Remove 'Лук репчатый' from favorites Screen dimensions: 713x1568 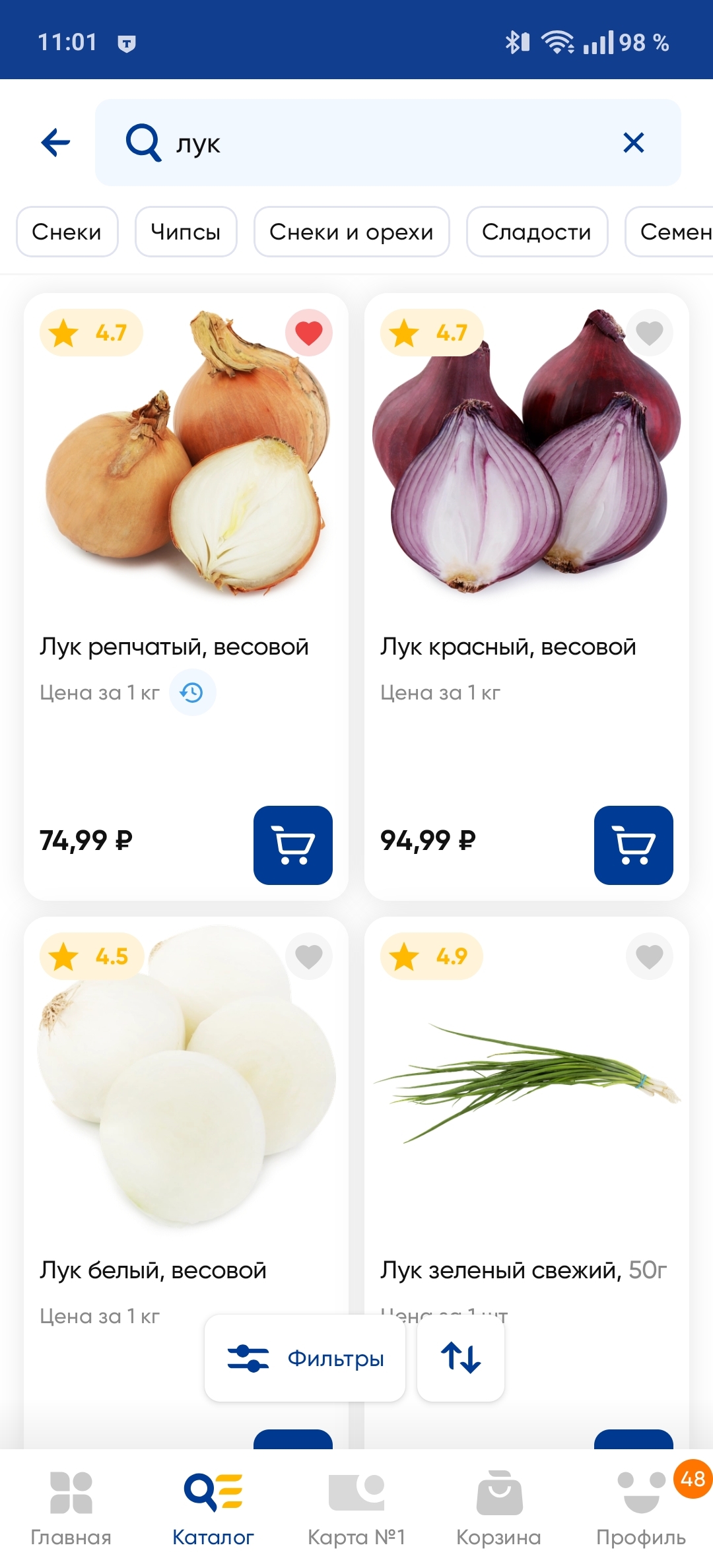point(308,333)
